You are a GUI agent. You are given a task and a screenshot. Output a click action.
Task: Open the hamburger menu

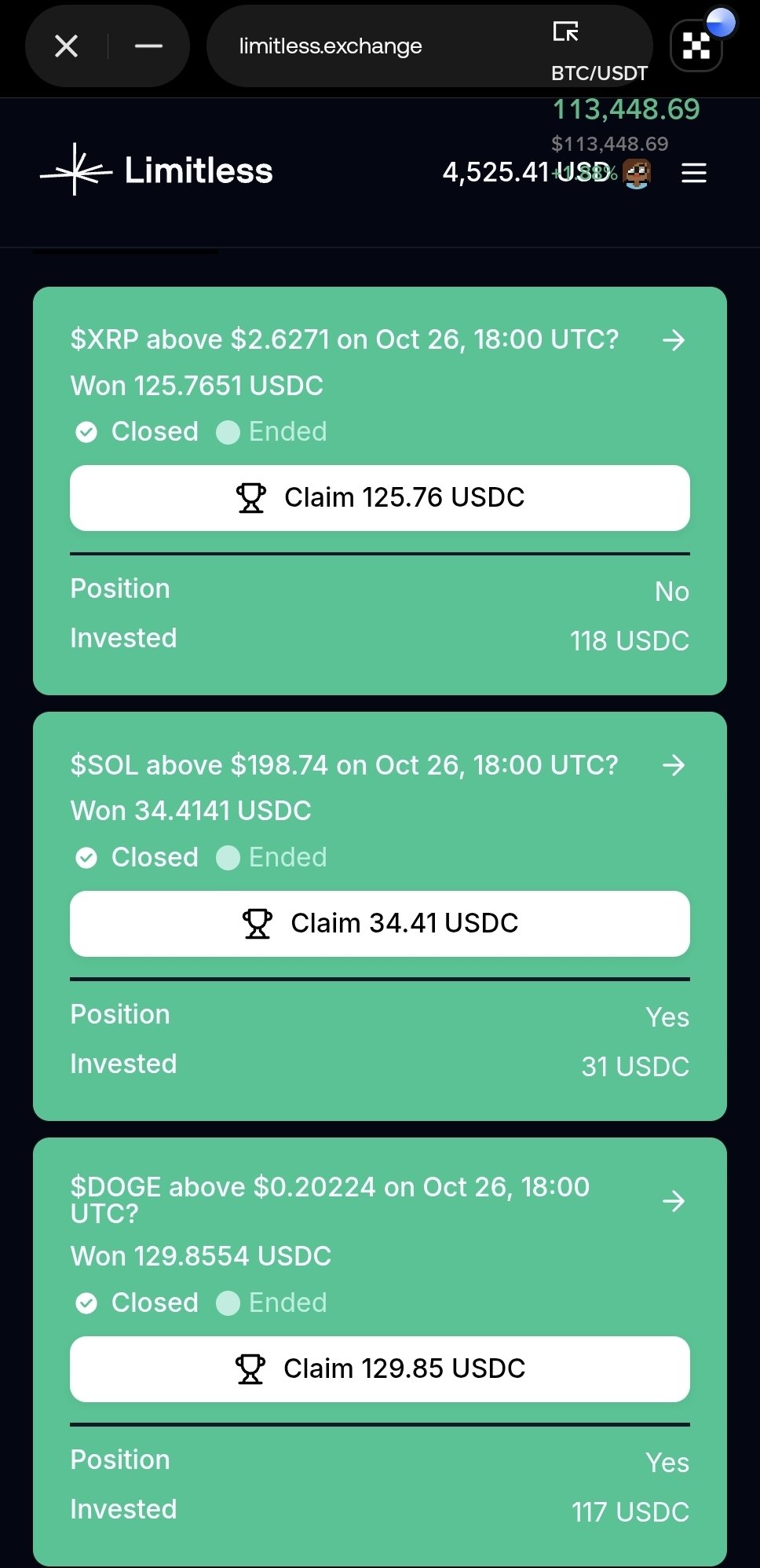693,173
